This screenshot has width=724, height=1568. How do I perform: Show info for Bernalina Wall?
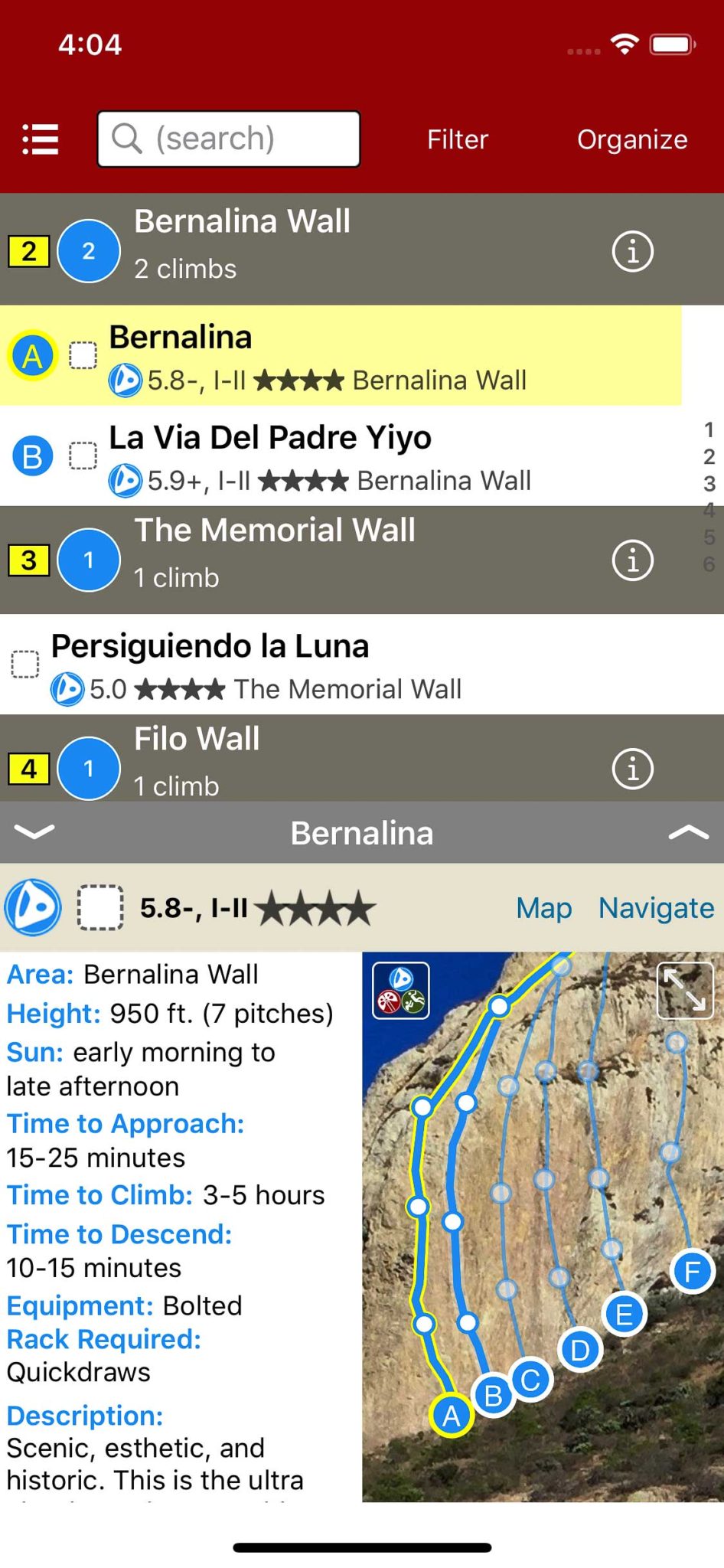point(632,251)
